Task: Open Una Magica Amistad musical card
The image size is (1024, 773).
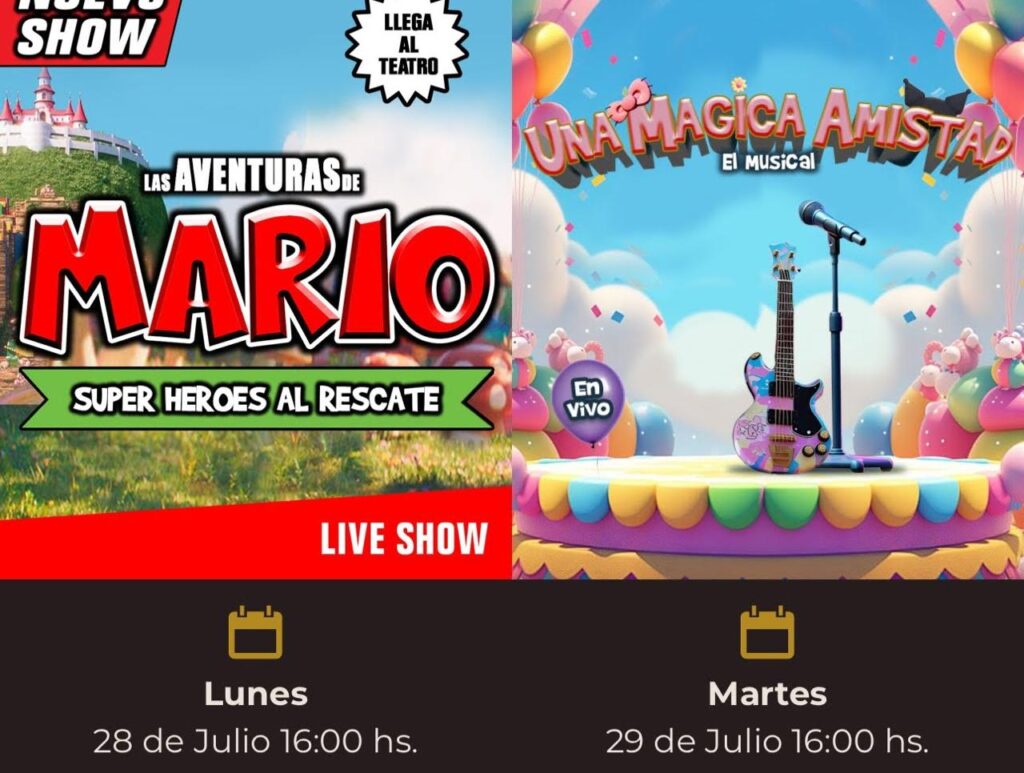Action: (768, 290)
